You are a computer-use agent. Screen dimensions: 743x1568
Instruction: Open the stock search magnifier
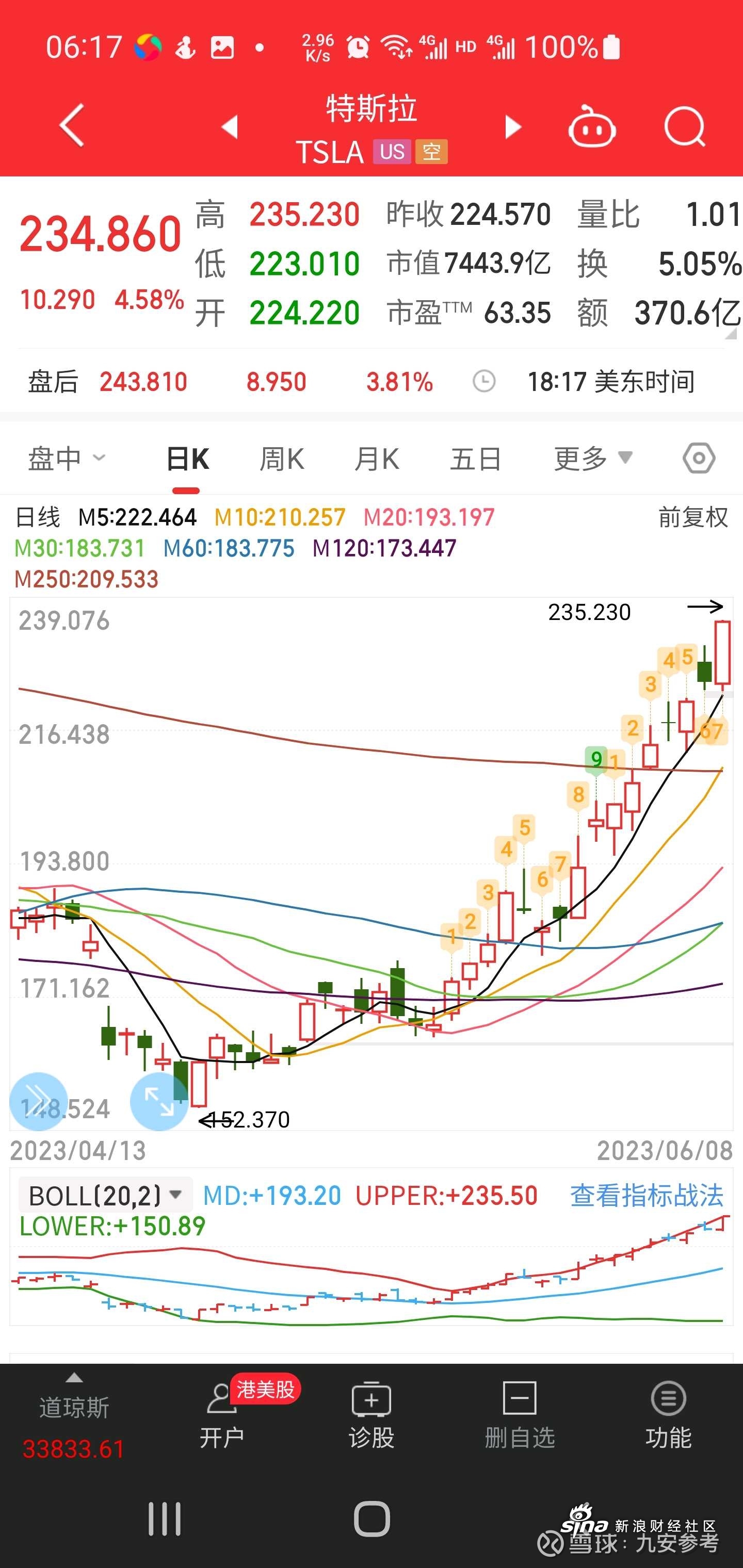(x=685, y=126)
